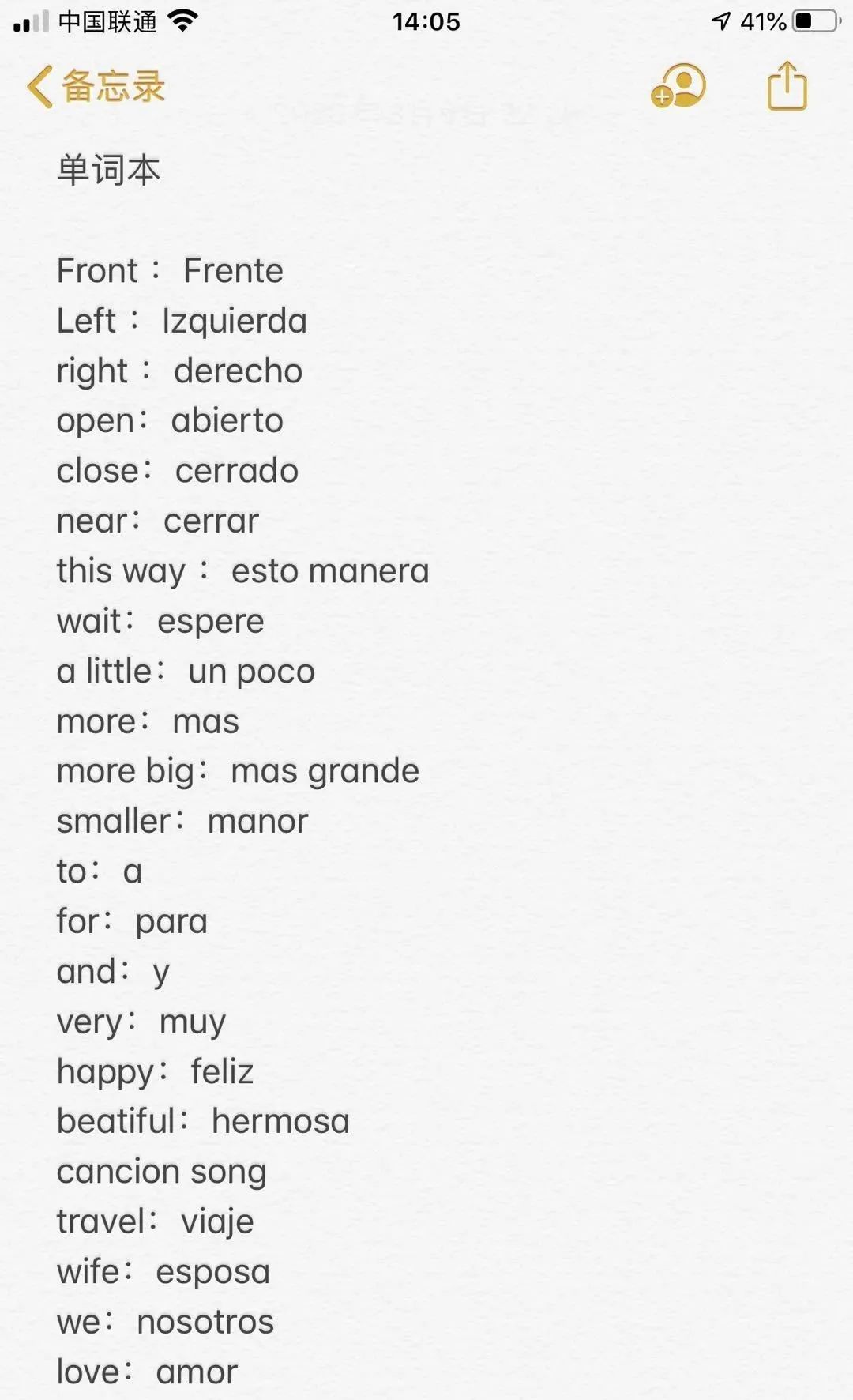Go back to 备忘录 notes list
The width and height of the screenshot is (853, 1400).
pos(95,86)
